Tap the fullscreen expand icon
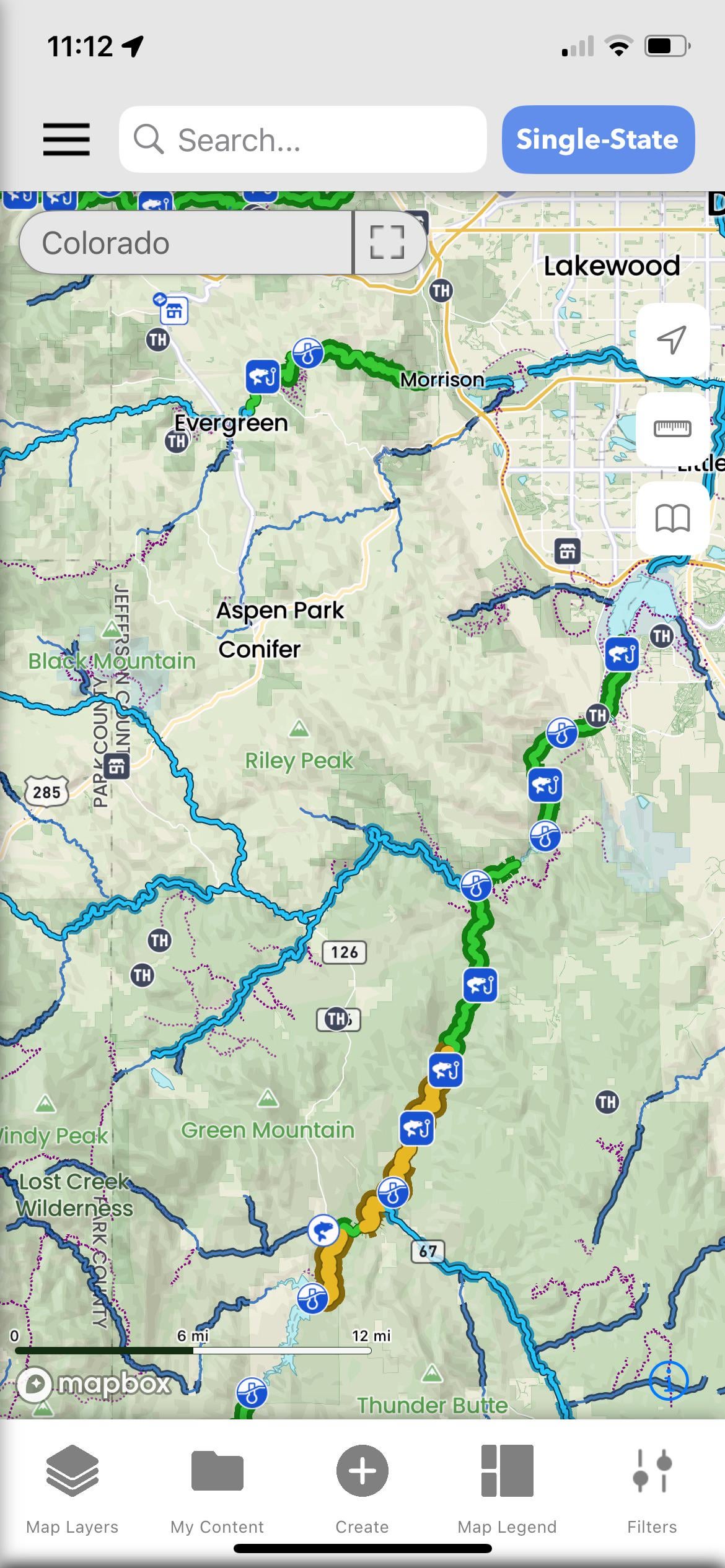725x1568 pixels. [387, 242]
